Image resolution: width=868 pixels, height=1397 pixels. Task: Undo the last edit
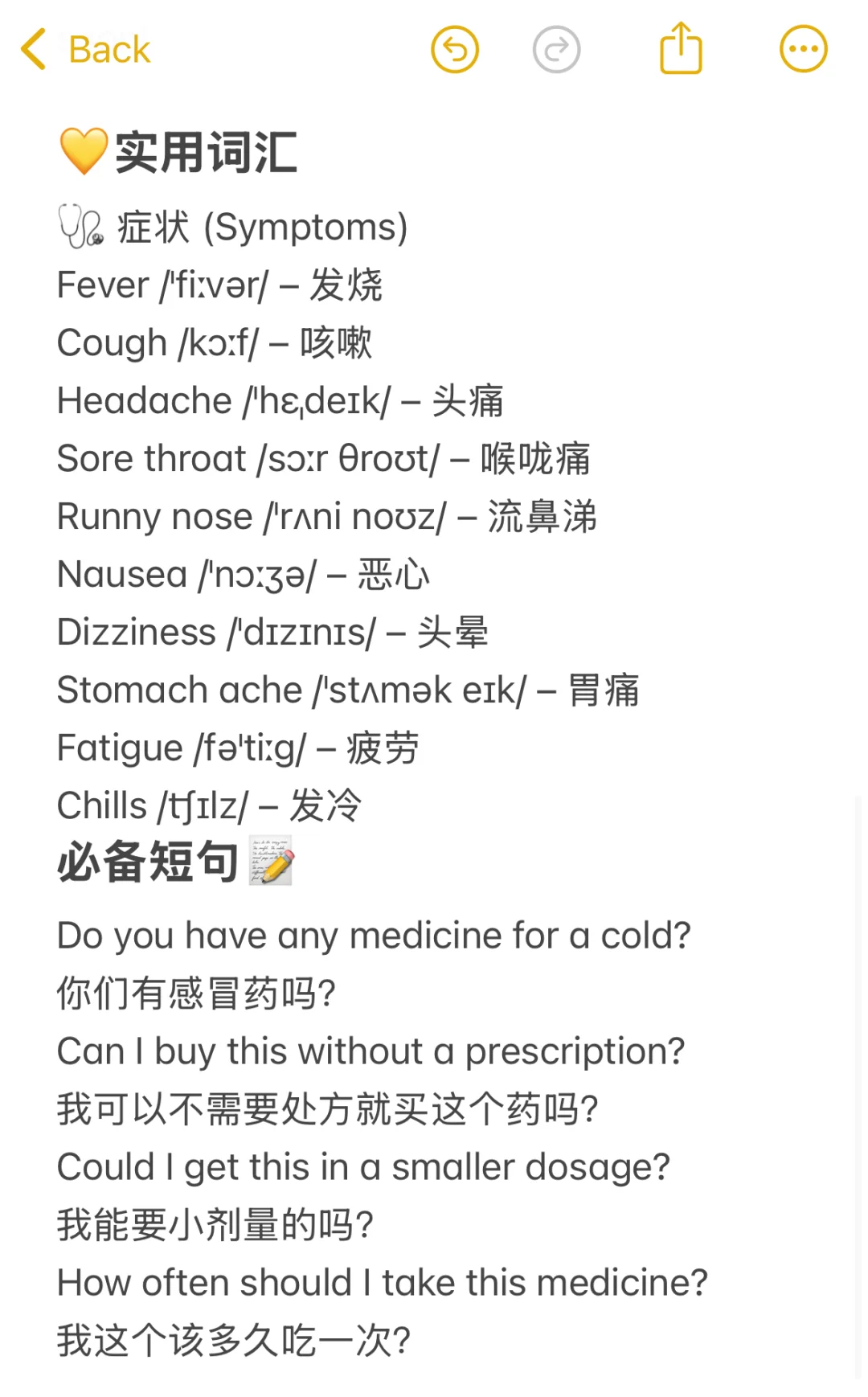(x=455, y=50)
